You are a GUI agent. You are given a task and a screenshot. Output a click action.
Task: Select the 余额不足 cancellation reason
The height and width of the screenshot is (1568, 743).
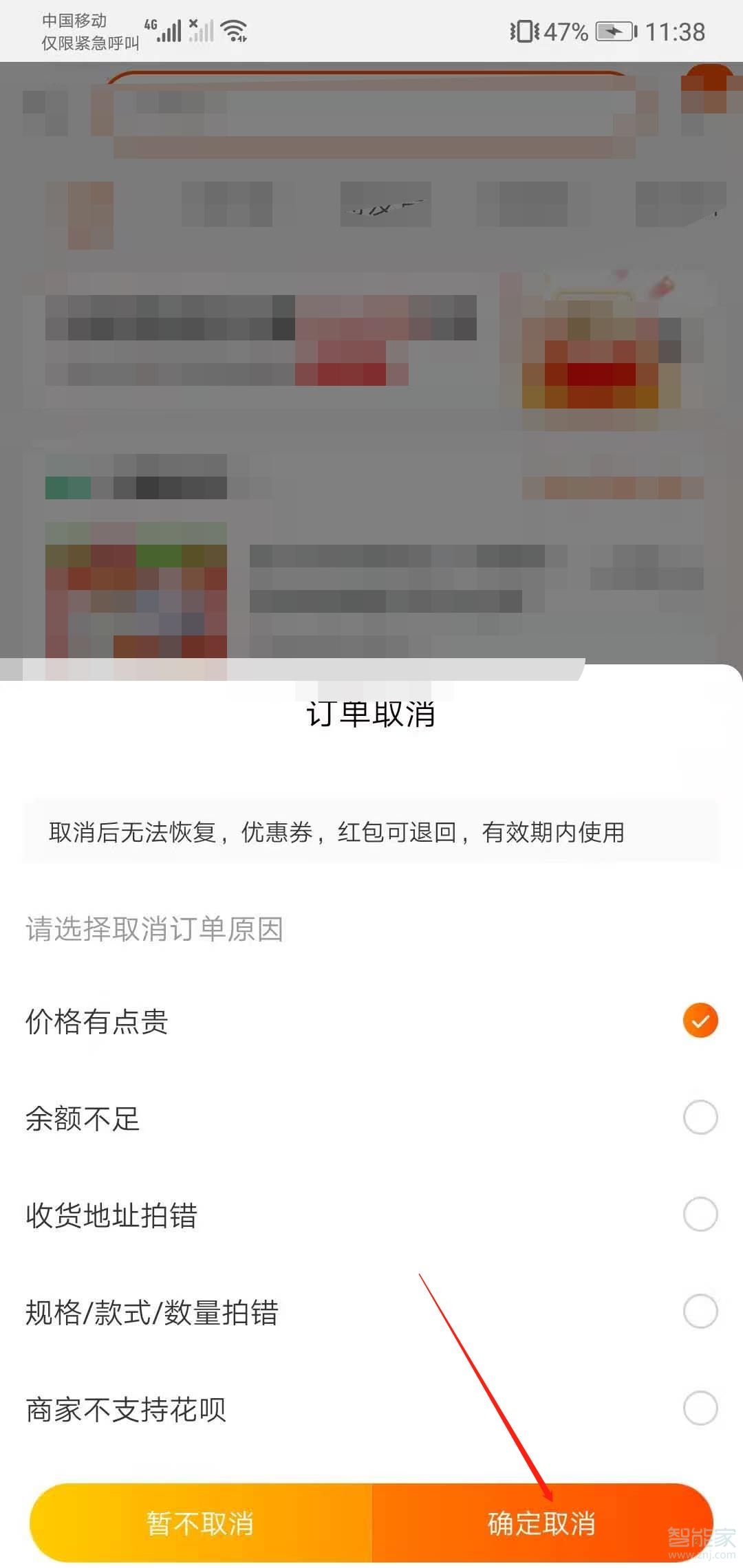82,1119
